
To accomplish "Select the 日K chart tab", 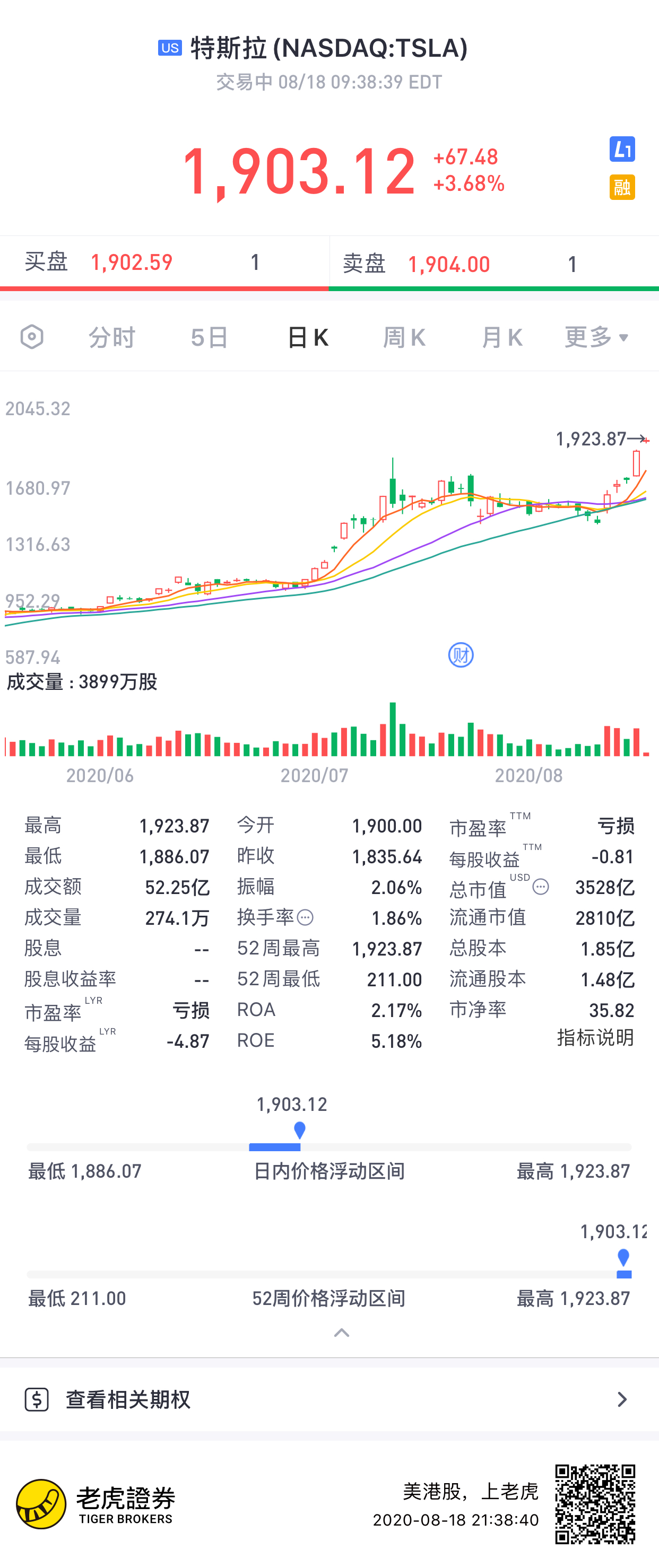I will click(308, 337).
